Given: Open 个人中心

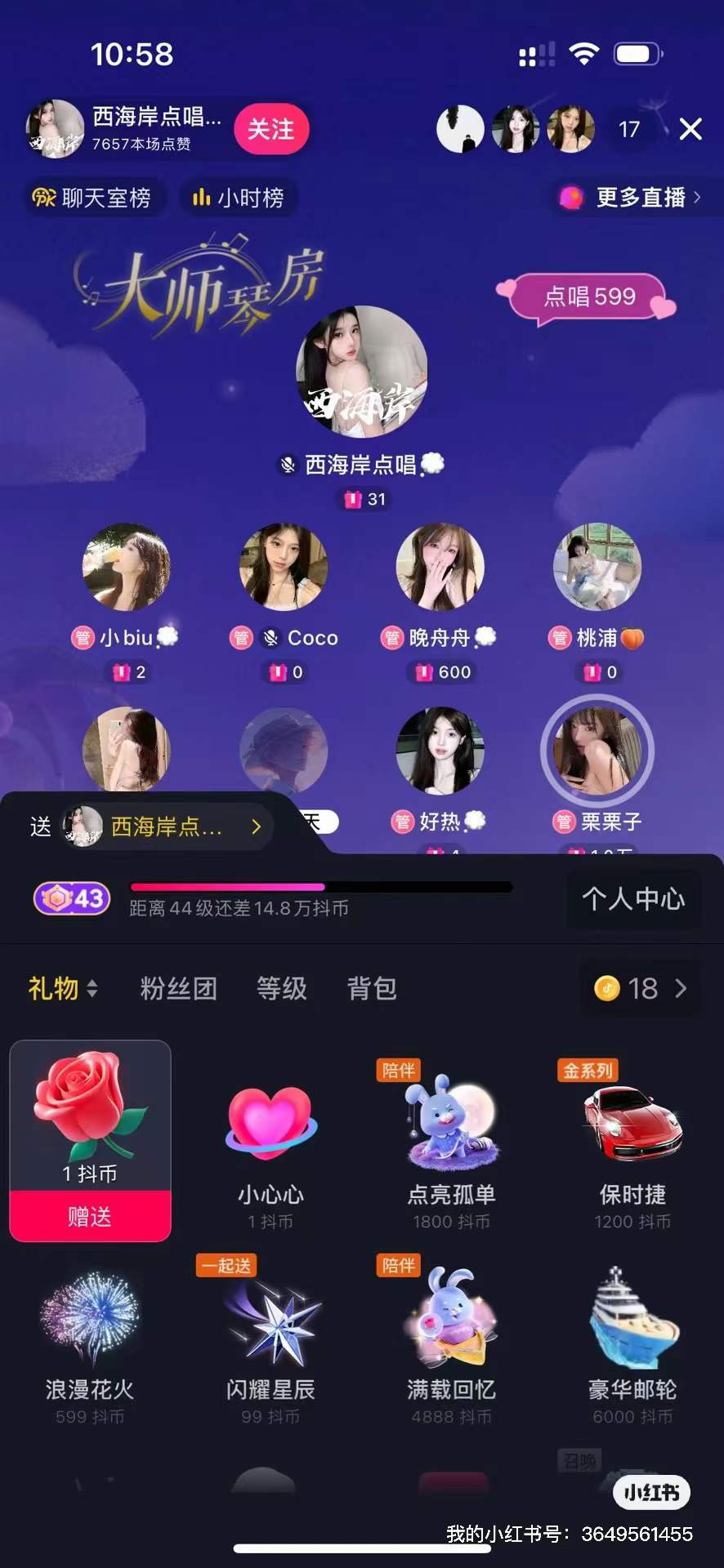Looking at the screenshot, I should (633, 899).
